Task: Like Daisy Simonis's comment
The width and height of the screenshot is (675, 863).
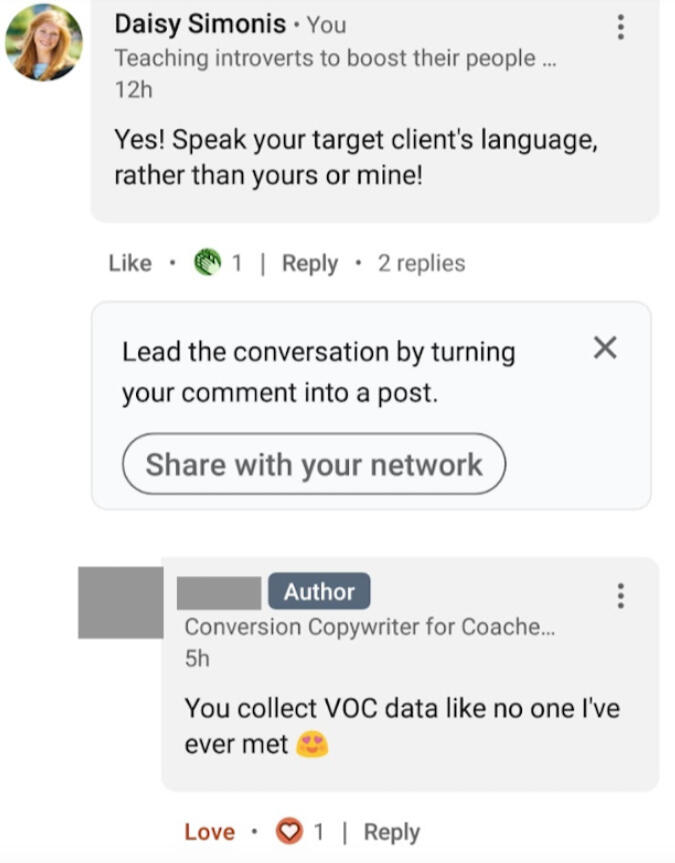Action: point(130,264)
